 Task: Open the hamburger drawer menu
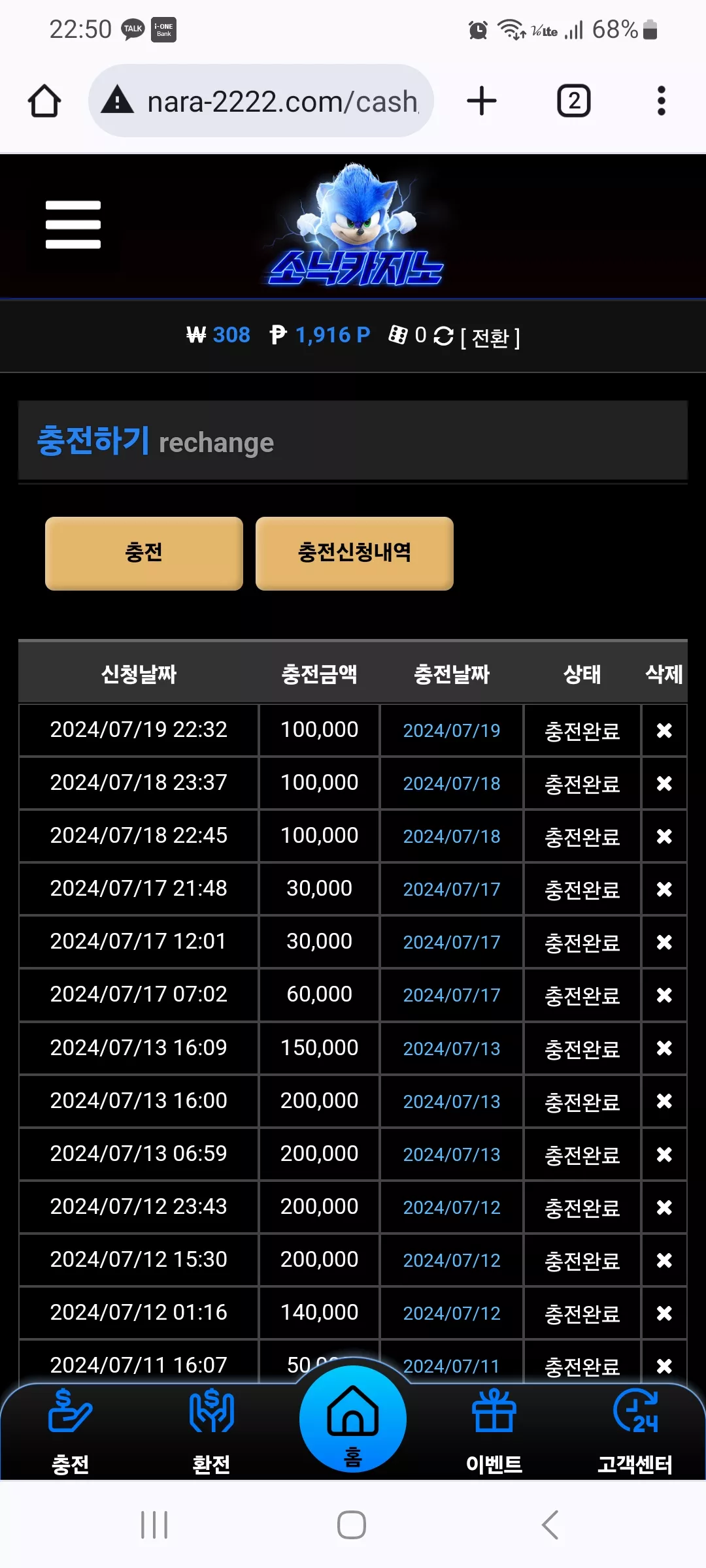click(x=73, y=225)
